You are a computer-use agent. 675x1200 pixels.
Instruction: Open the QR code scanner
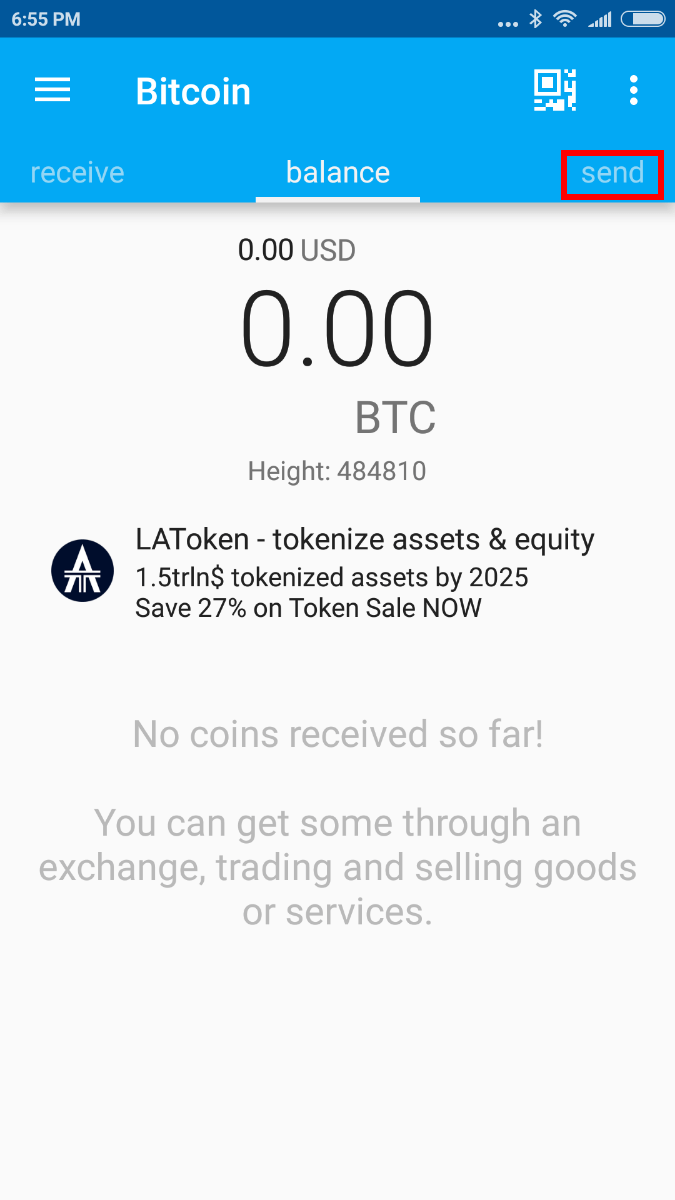(x=555, y=91)
